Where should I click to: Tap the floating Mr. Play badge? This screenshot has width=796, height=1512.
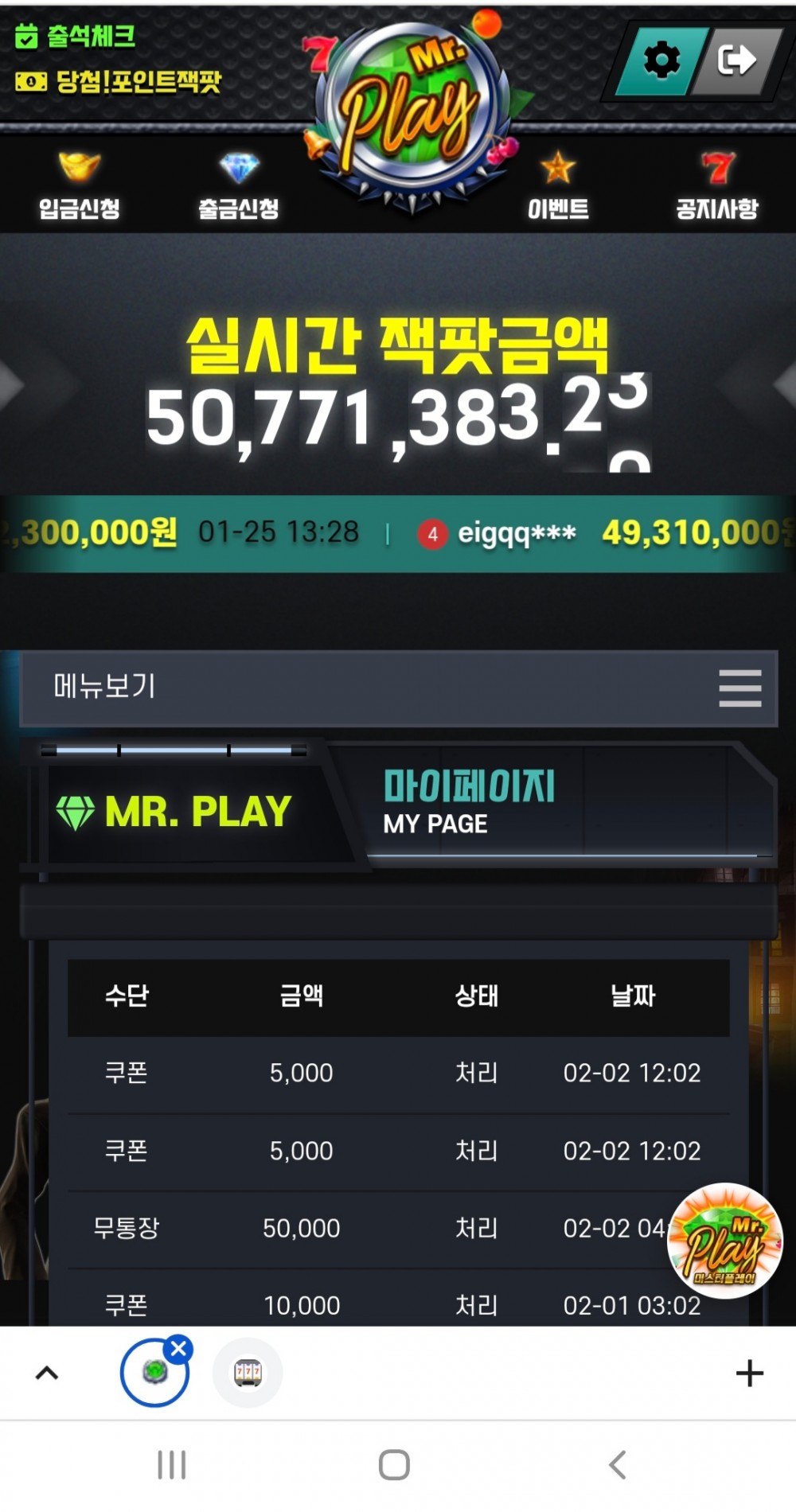[725, 1241]
